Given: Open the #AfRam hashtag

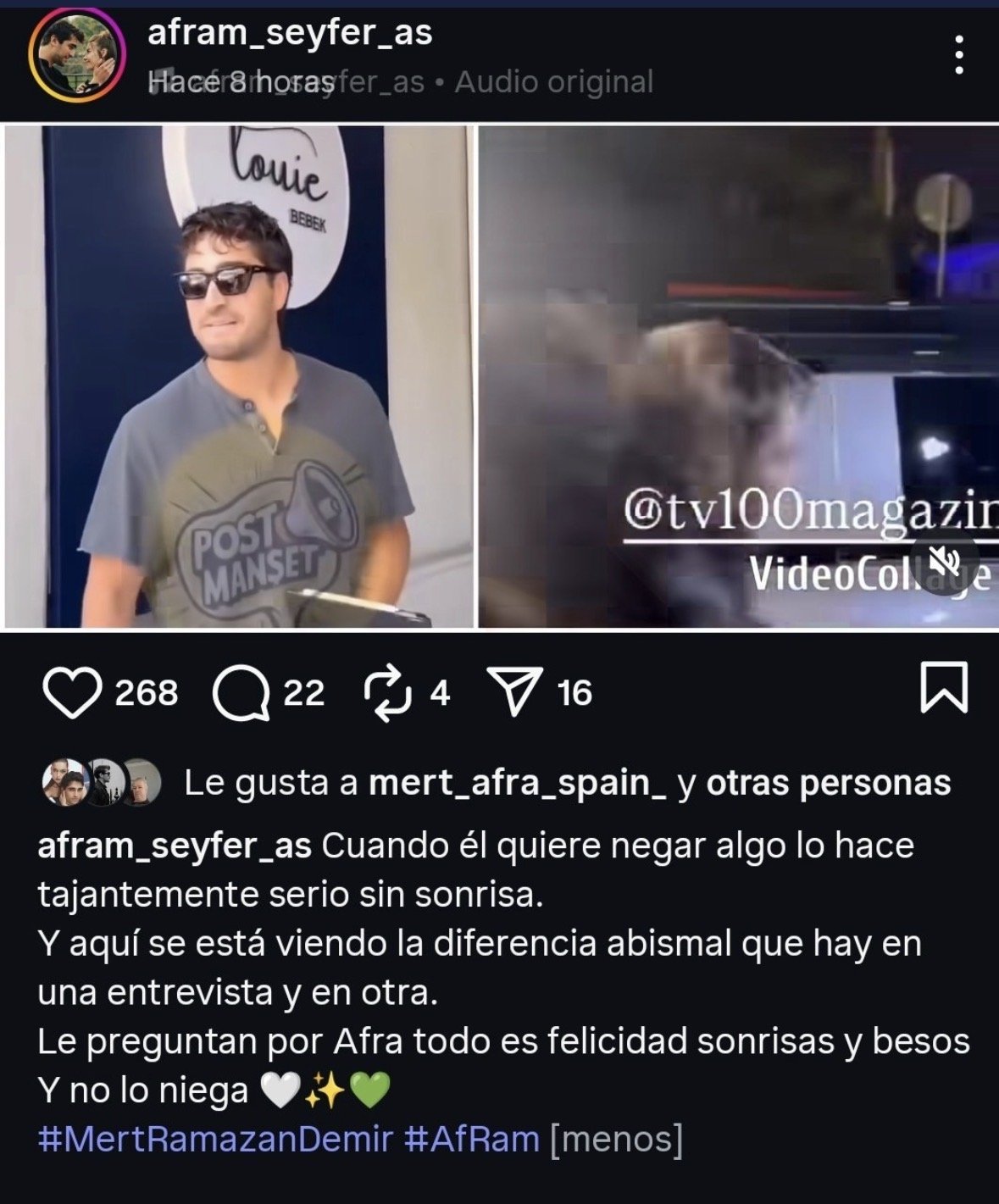Looking at the screenshot, I should 471,1139.
